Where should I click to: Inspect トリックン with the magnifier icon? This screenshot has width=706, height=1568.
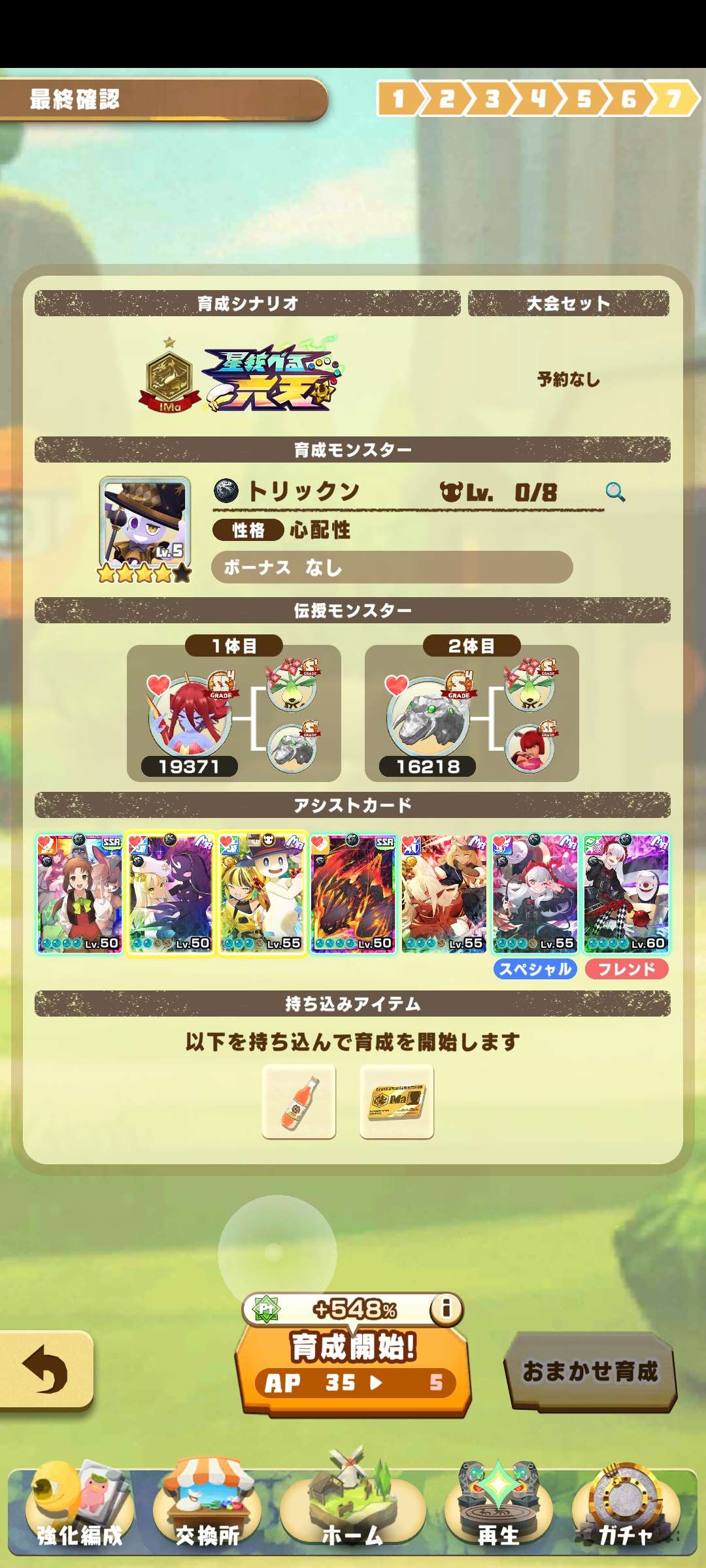[x=614, y=492]
